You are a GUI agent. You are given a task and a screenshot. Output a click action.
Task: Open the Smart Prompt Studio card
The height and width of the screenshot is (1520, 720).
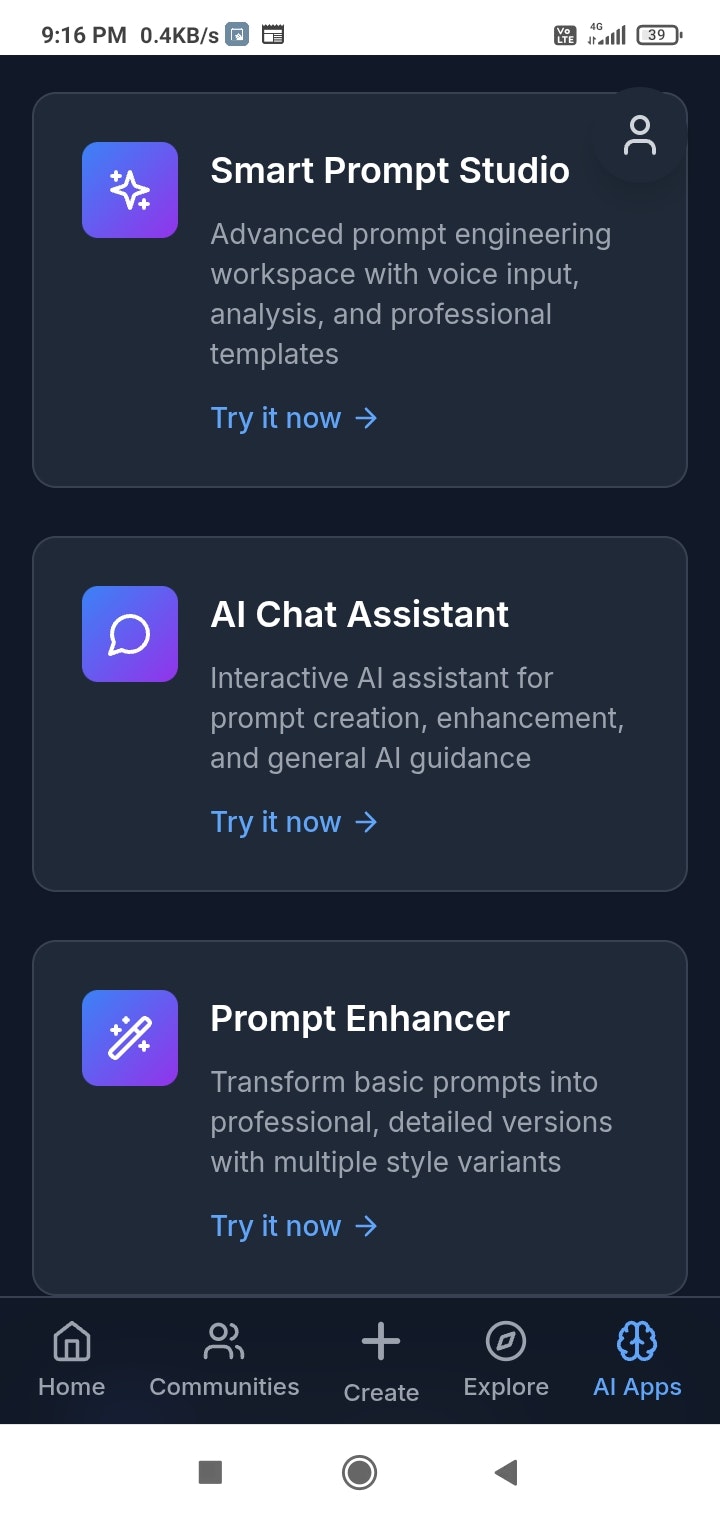click(360, 290)
